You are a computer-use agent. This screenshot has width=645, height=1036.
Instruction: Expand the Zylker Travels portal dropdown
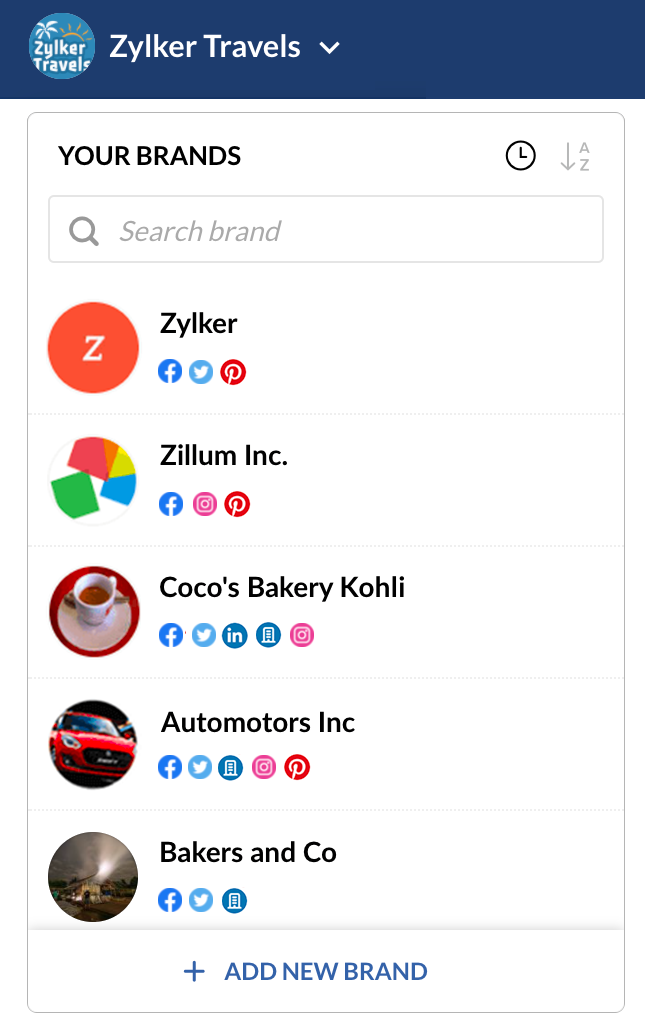tap(329, 48)
